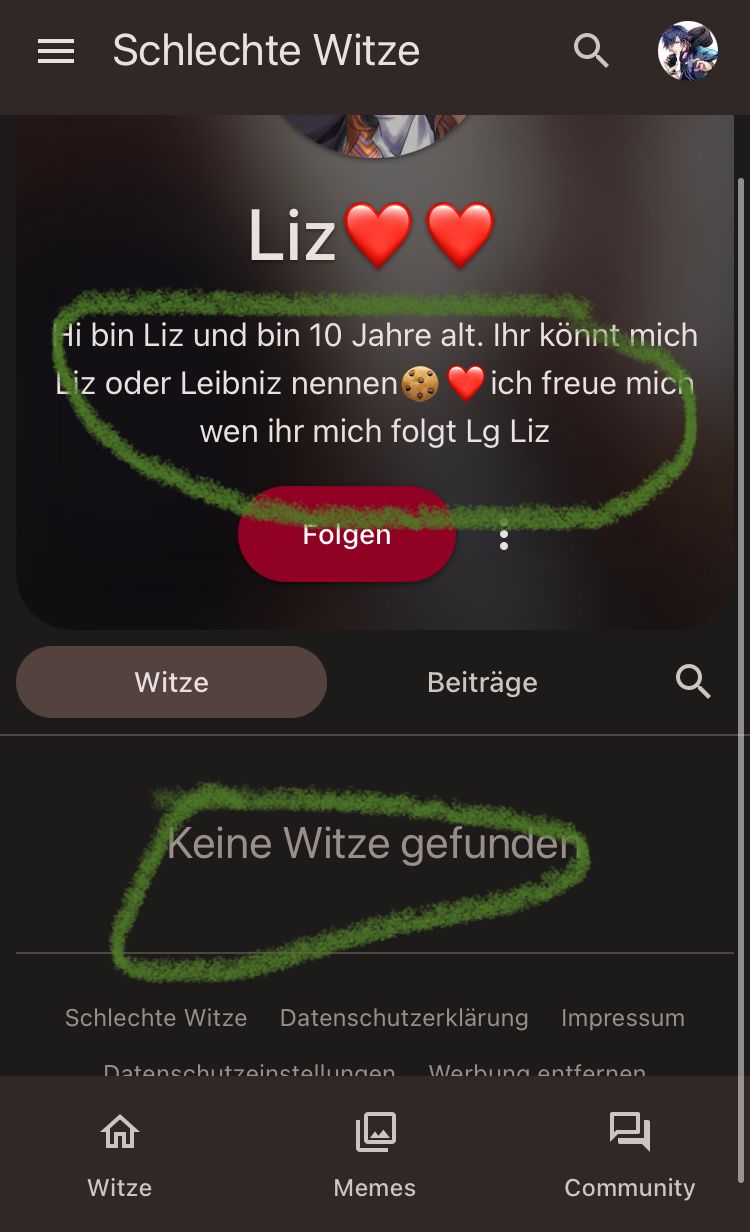
Task: Open the Community section
Action: pos(630,1155)
